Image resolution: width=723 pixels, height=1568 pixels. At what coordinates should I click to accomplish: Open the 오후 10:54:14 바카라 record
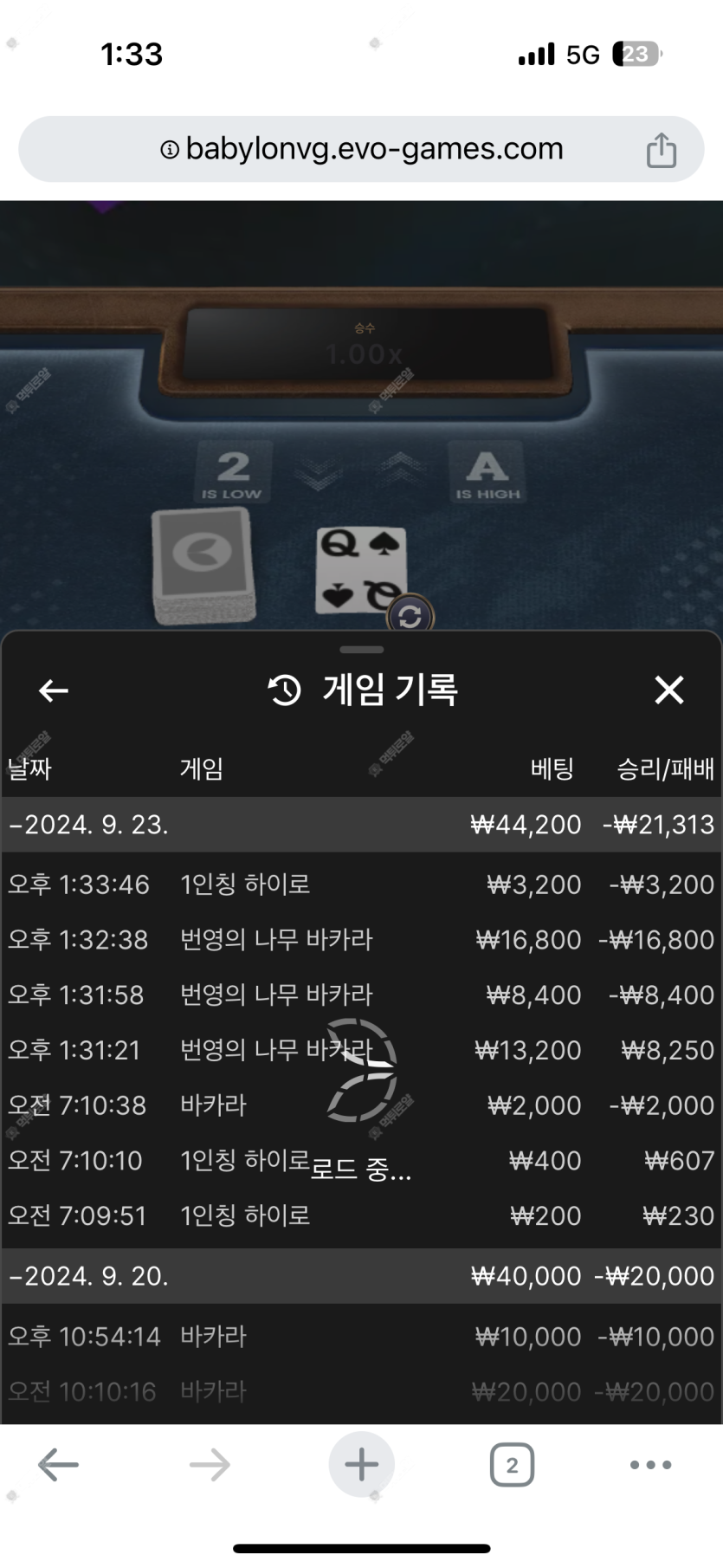(x=361, y=1337)
